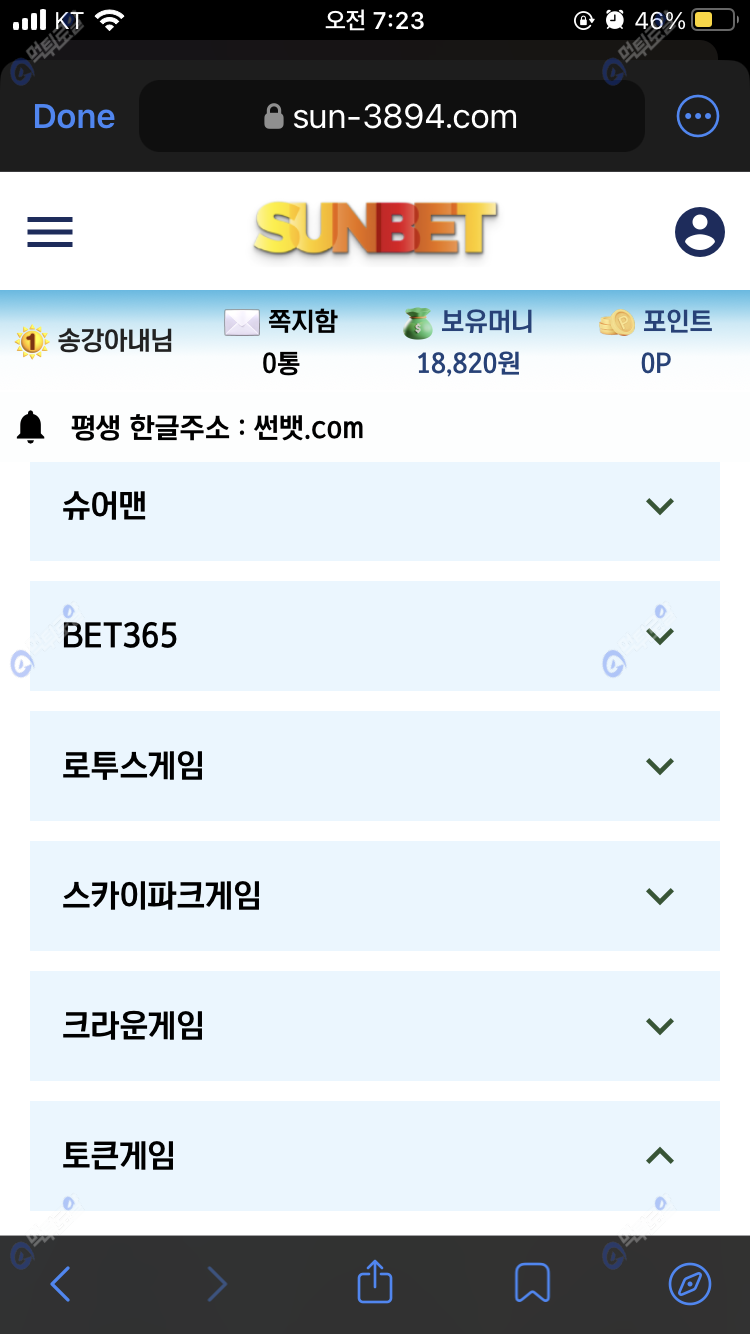Open page in Safari compass icon
This screenshot has height=1334, width=750.
click(689, 1283)
